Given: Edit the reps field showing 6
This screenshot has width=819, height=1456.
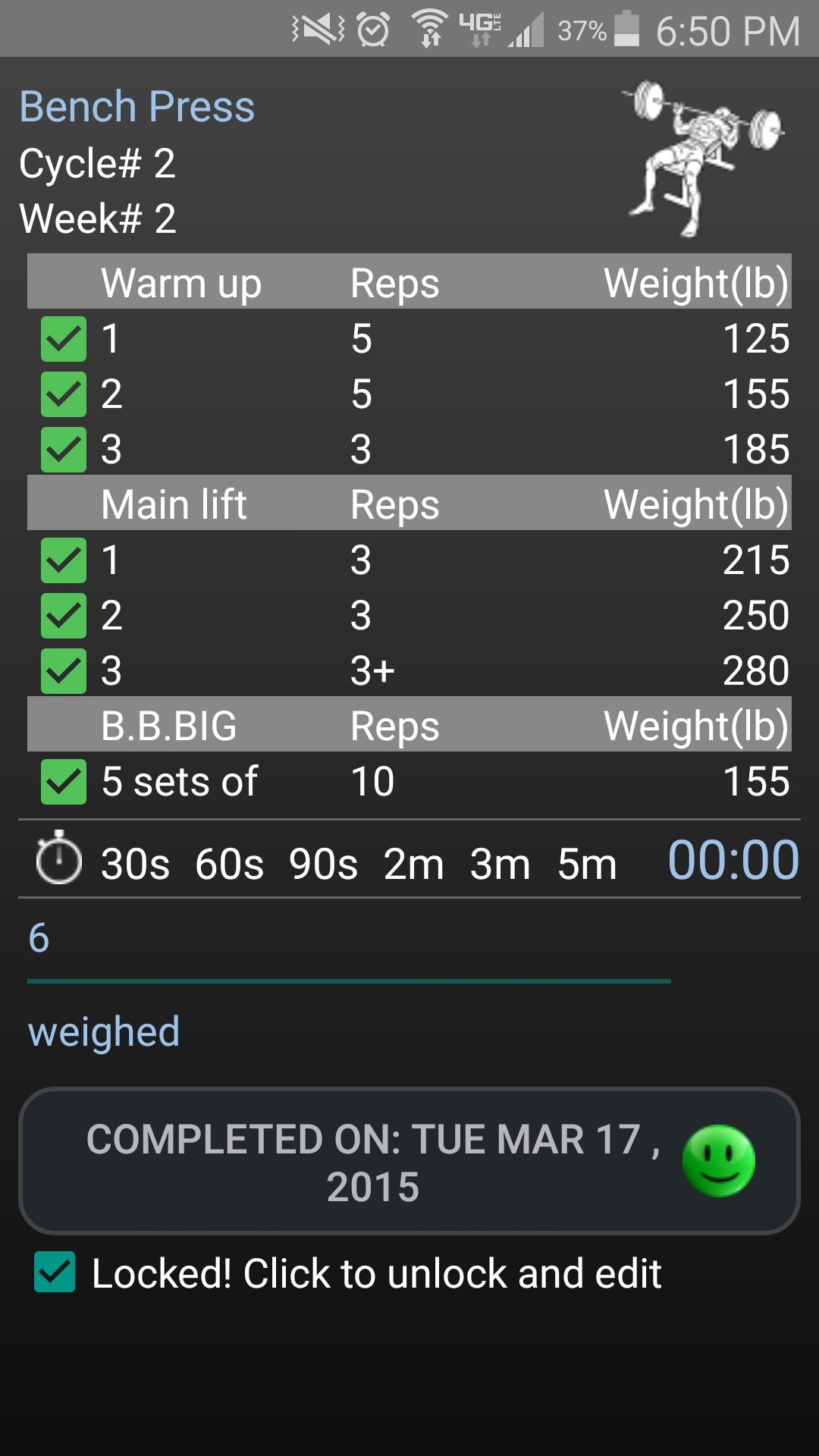Looking at the screenshot, I should pyautogui.click(x=349, y=940).
